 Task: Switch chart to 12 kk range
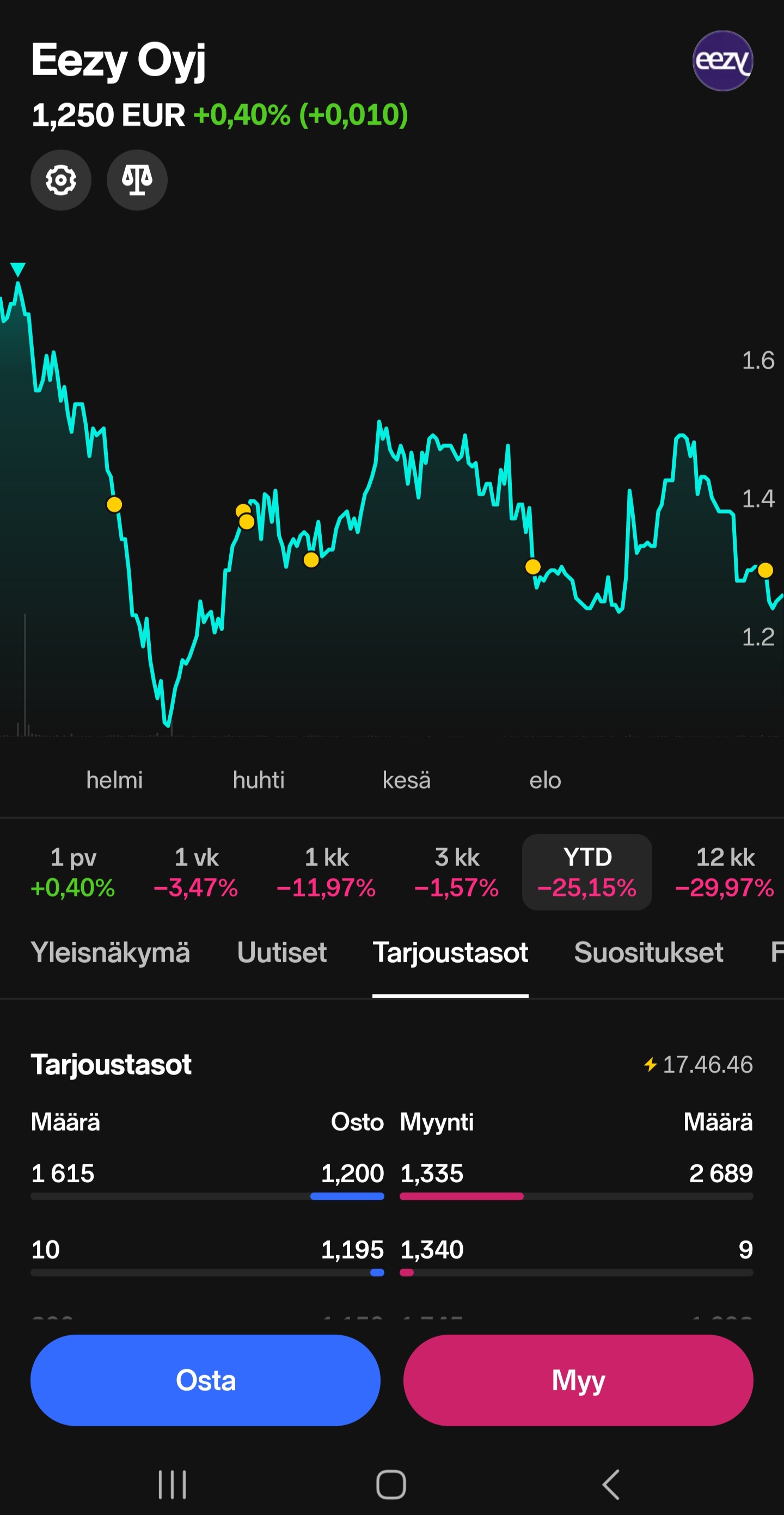tap(725, 872)
